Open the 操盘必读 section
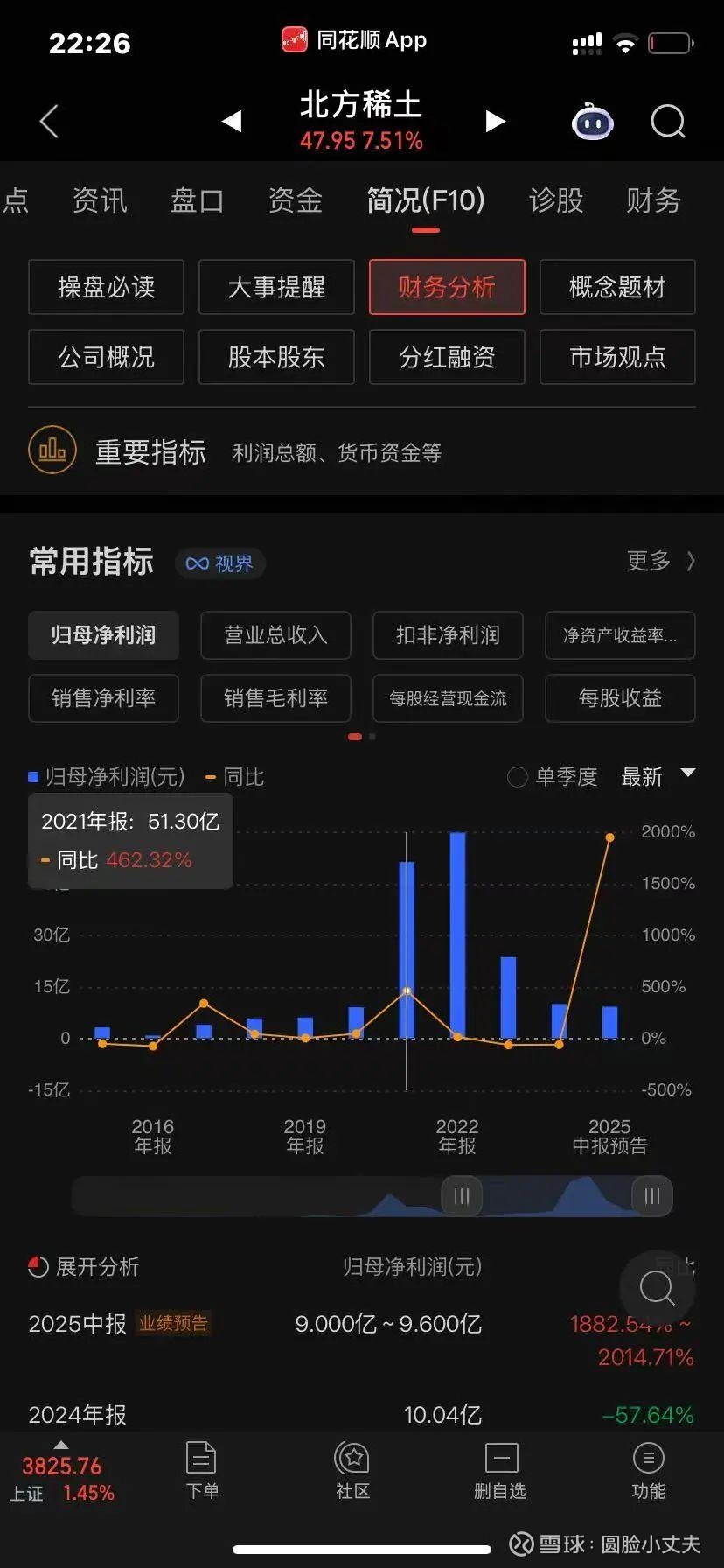The width and height of the screenshot is (724, 1568). [106, 287]
